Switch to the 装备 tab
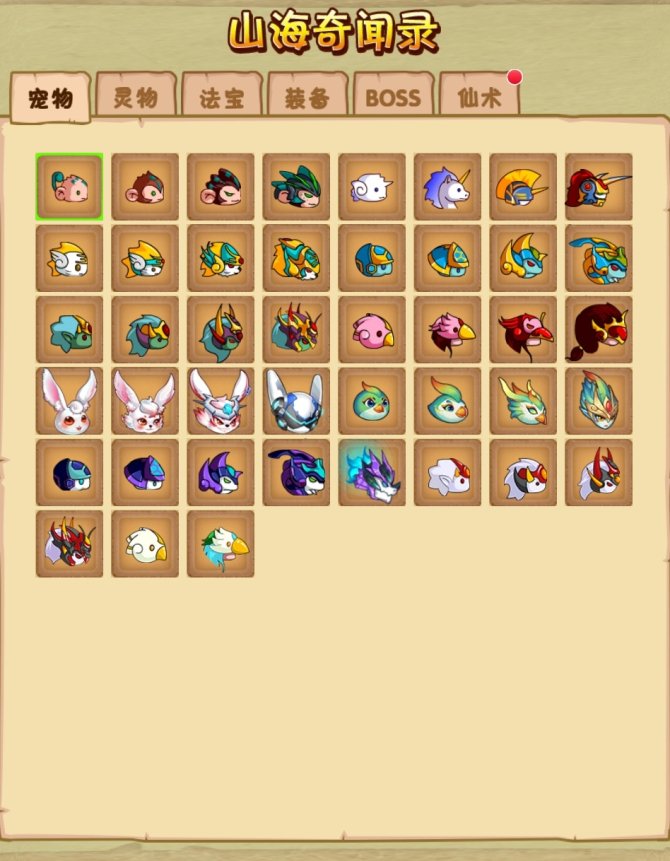Image resolution: width=670 pixels, height=861 pixels. click(307, 98)
